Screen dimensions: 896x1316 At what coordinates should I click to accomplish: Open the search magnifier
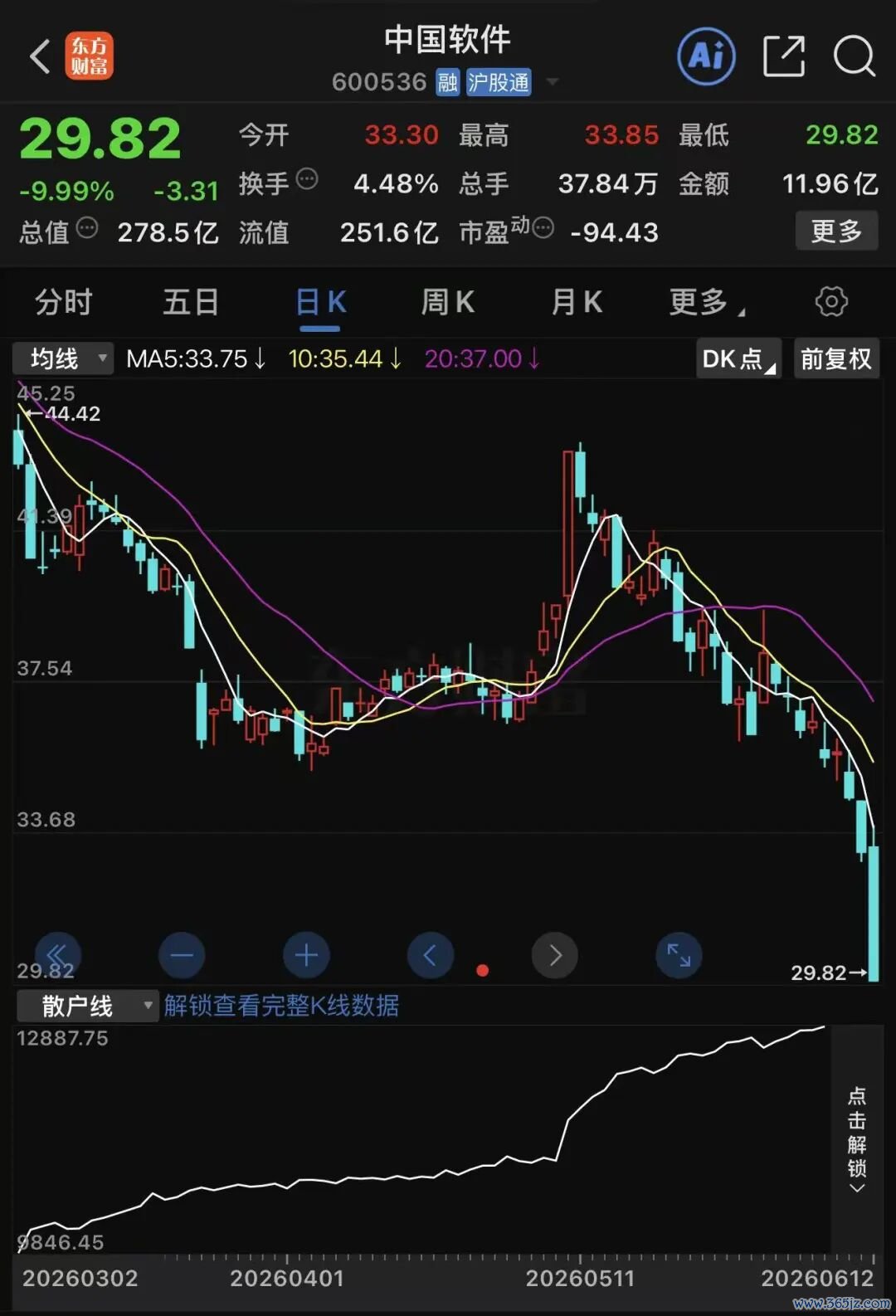pyautogui.click(x=854, y=56)
